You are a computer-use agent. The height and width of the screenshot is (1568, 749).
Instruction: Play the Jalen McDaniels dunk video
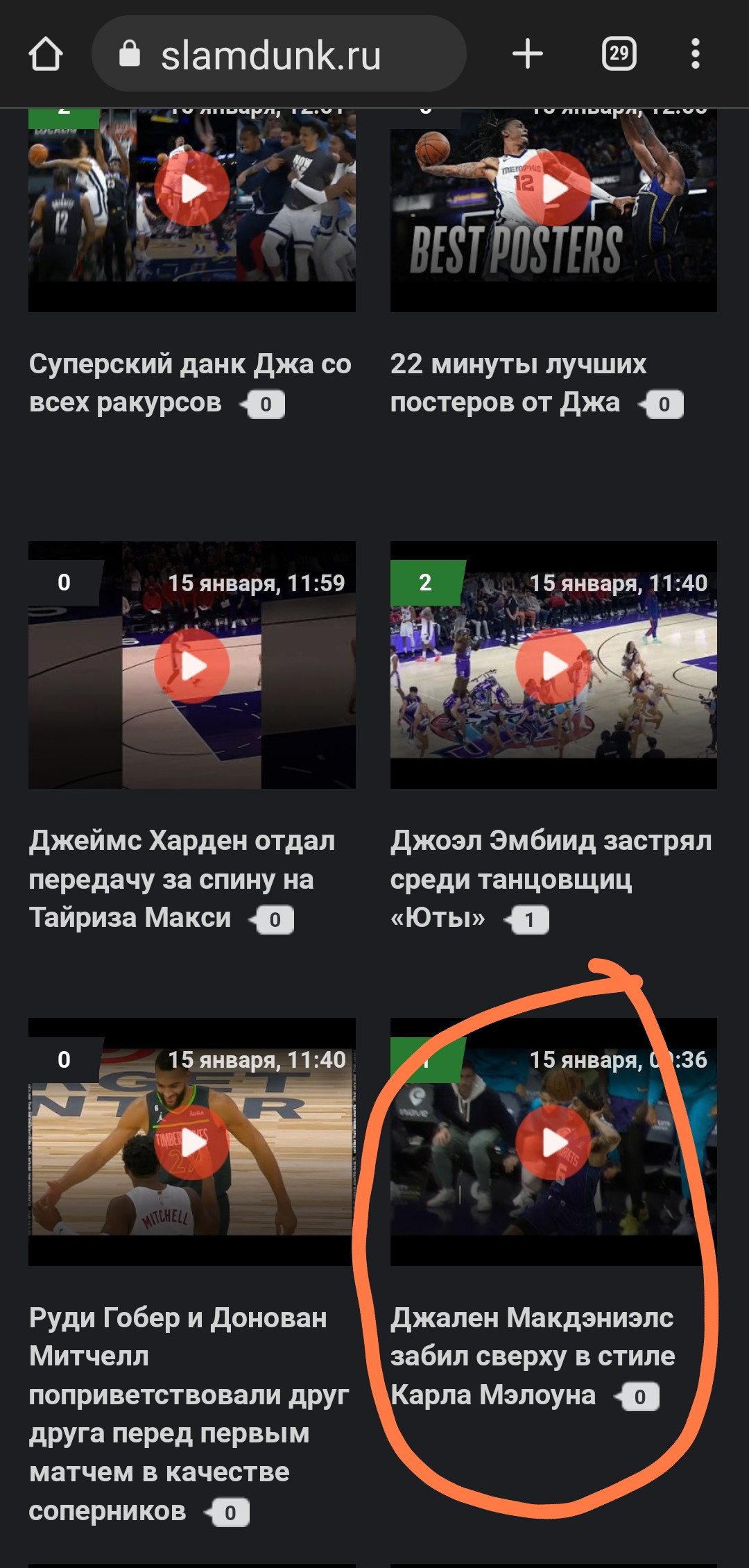point(553,1143)
